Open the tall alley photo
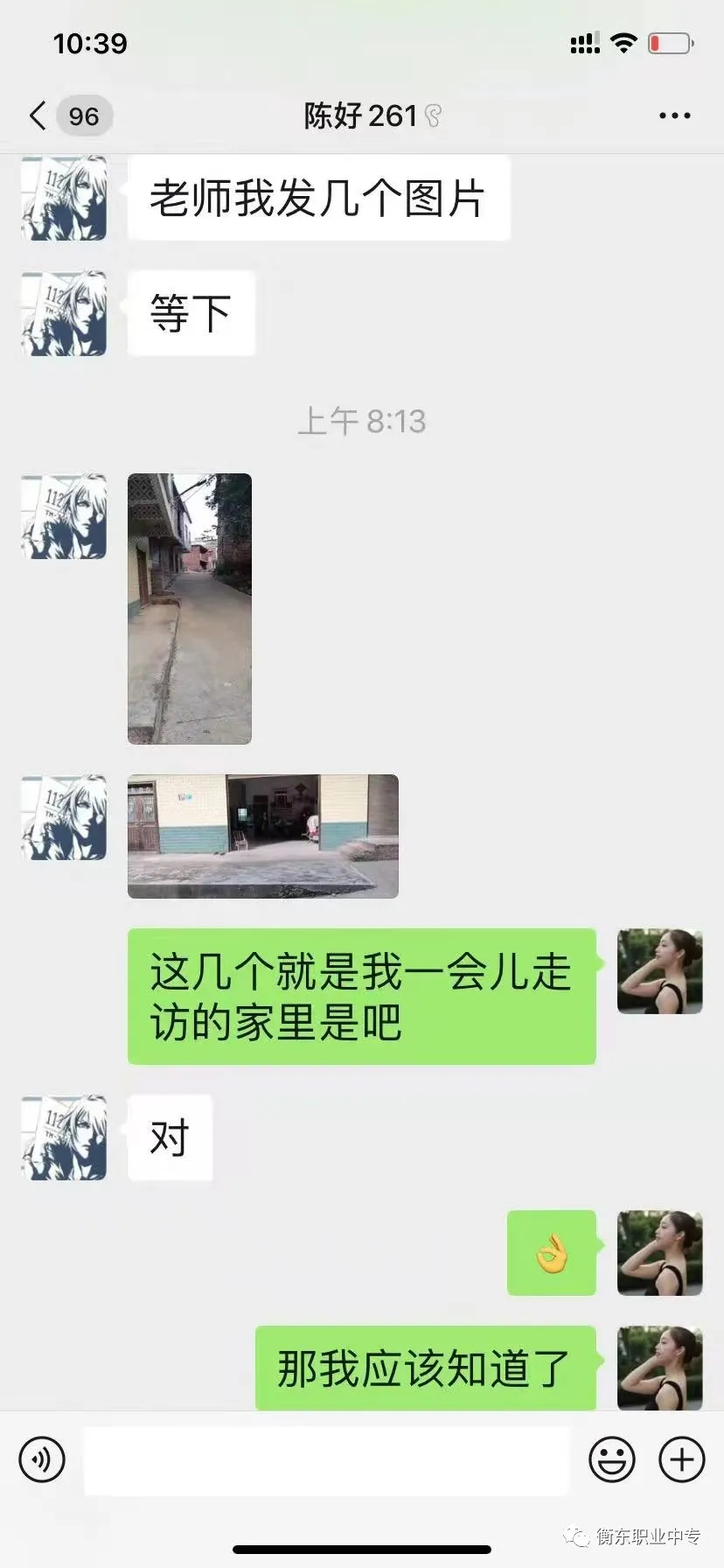The height and width of the screenshot is (1568, 724). point(190,609)
